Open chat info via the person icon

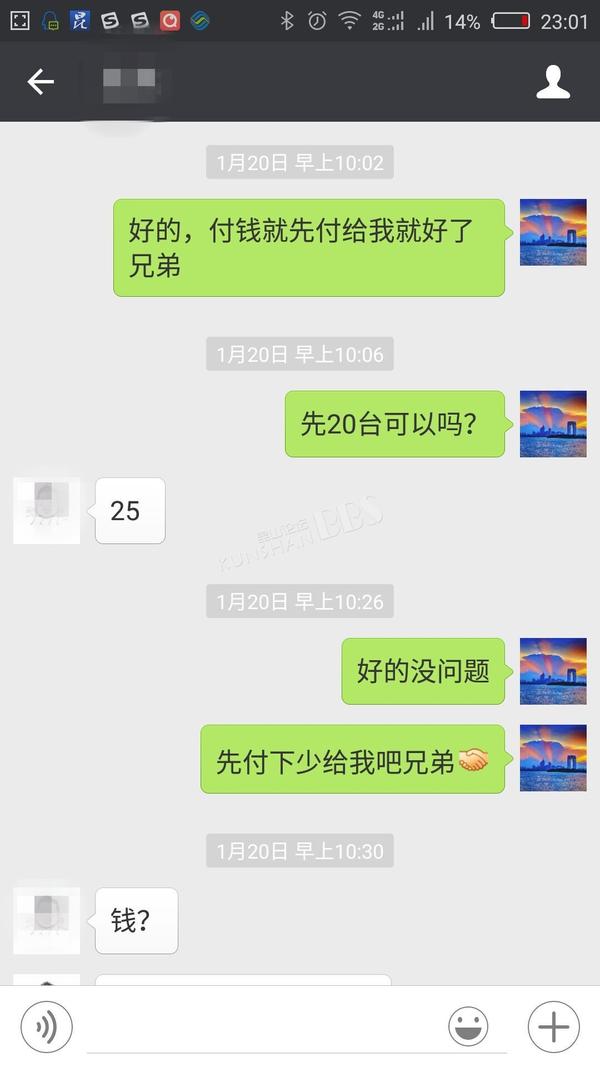coord(553,82)
